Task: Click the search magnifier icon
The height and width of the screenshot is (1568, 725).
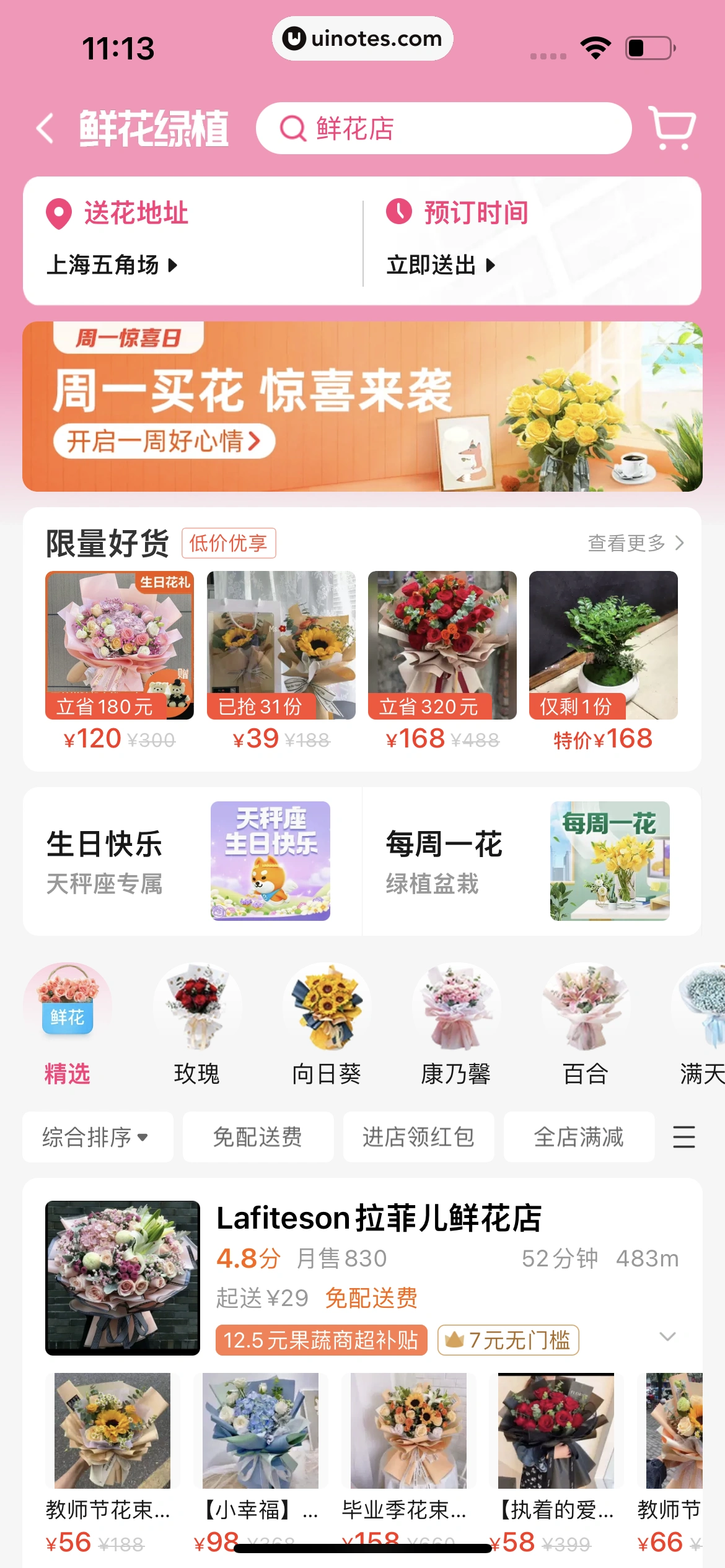Action: (x=291, y=128)
